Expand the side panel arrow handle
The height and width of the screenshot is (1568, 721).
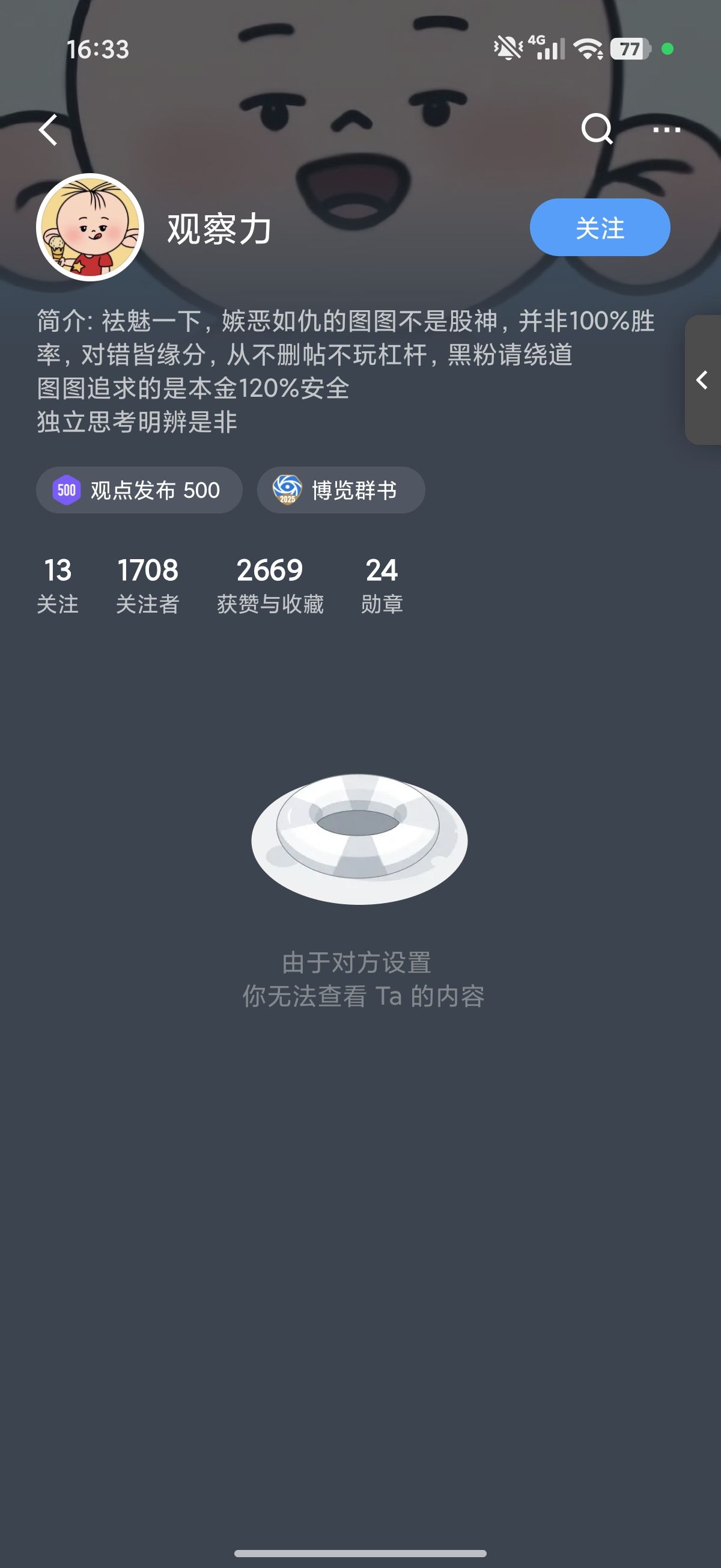click(703, 380)
